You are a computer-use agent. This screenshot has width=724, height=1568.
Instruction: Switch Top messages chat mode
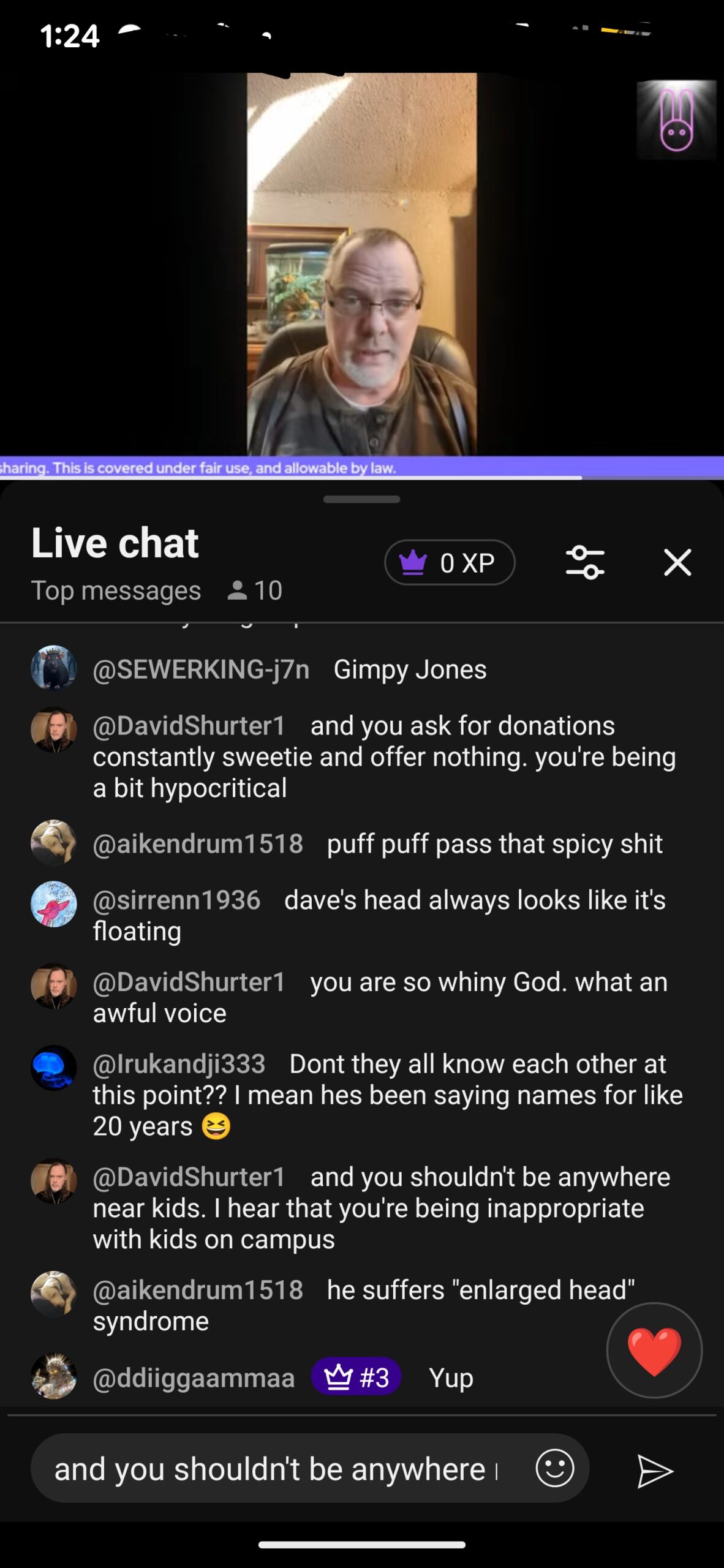tap(116, 591)
